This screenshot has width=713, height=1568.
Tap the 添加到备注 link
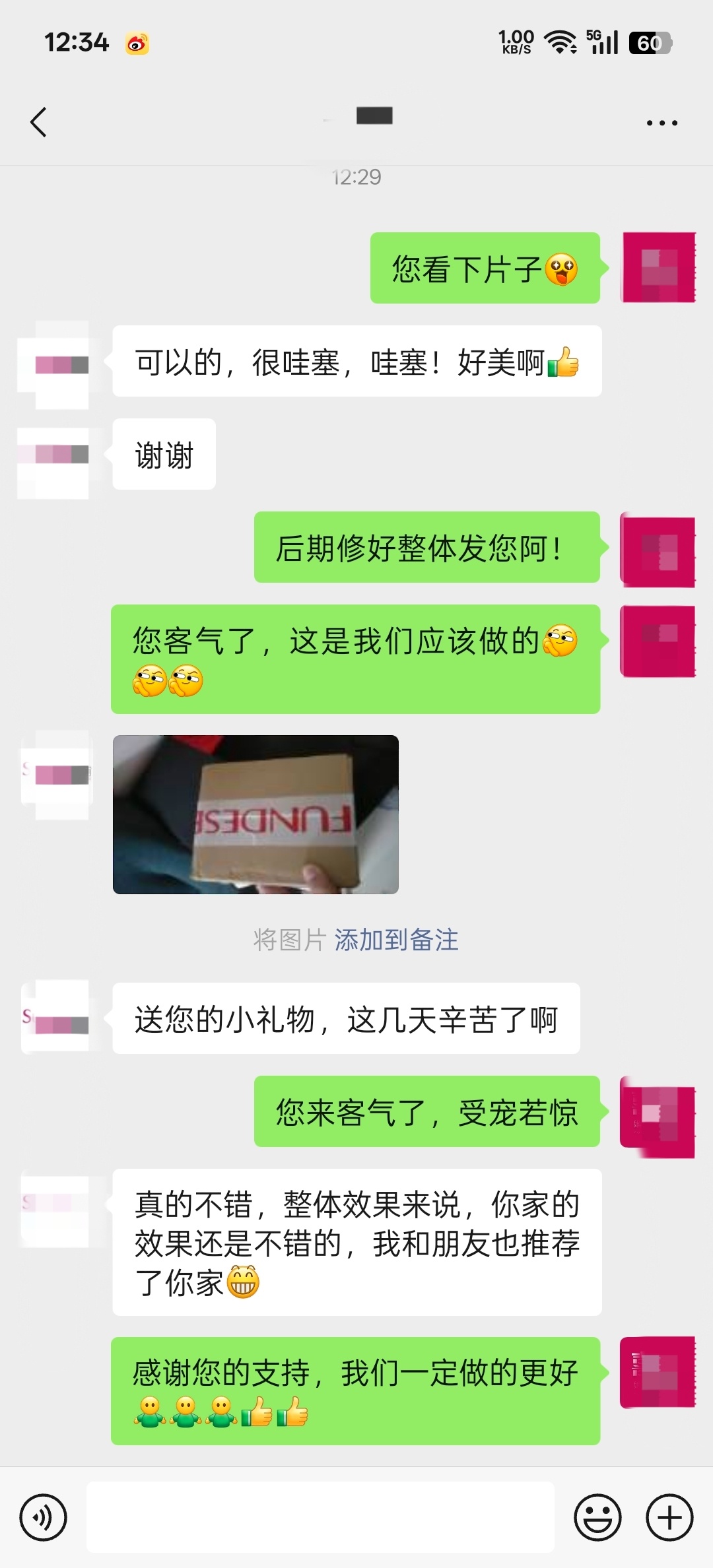pos(396,940)
